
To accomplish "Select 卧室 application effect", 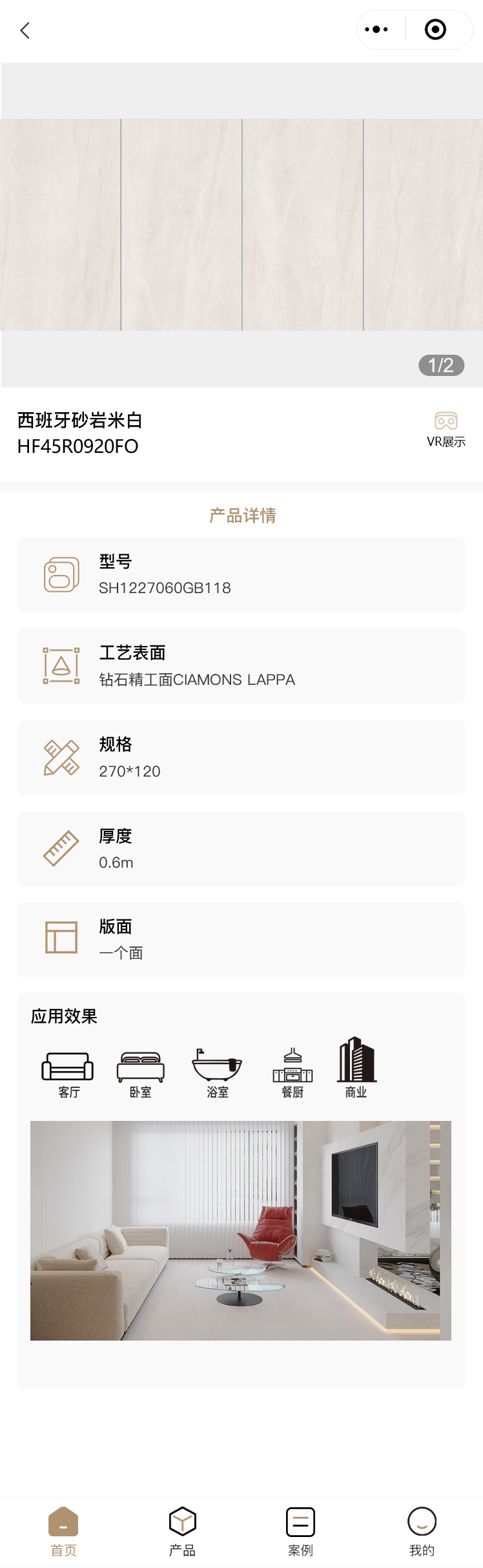I will pyautogui.click(x=140, y=1073).
